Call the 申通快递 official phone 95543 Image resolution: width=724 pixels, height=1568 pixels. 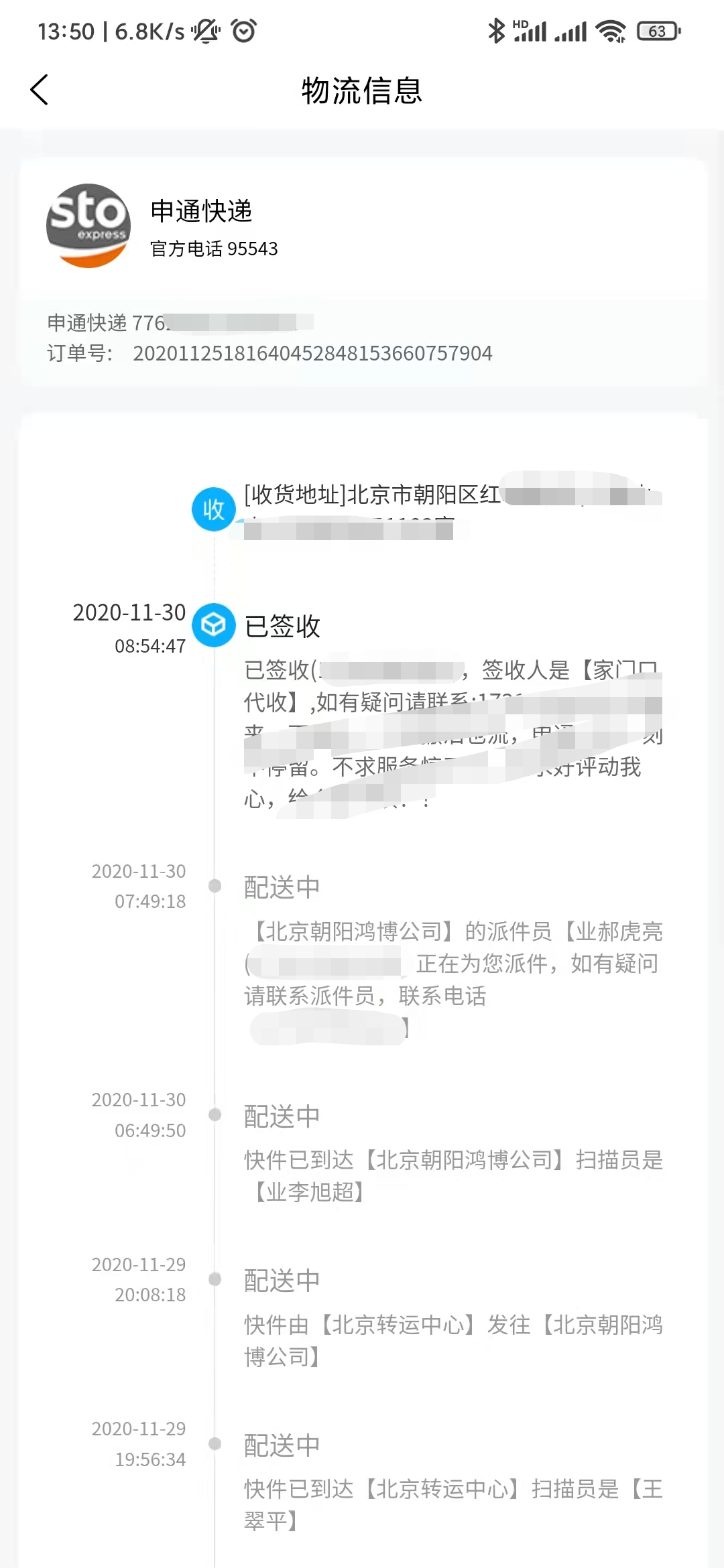(x=214, y=249)
